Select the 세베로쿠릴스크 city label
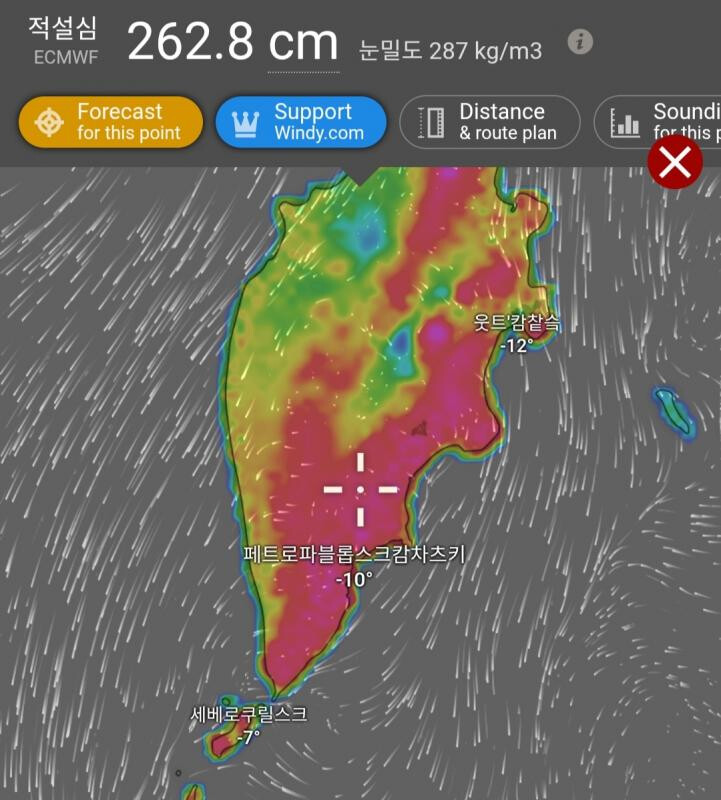The height and width of the screenshot is (800, 721). [x=249, y=714]
